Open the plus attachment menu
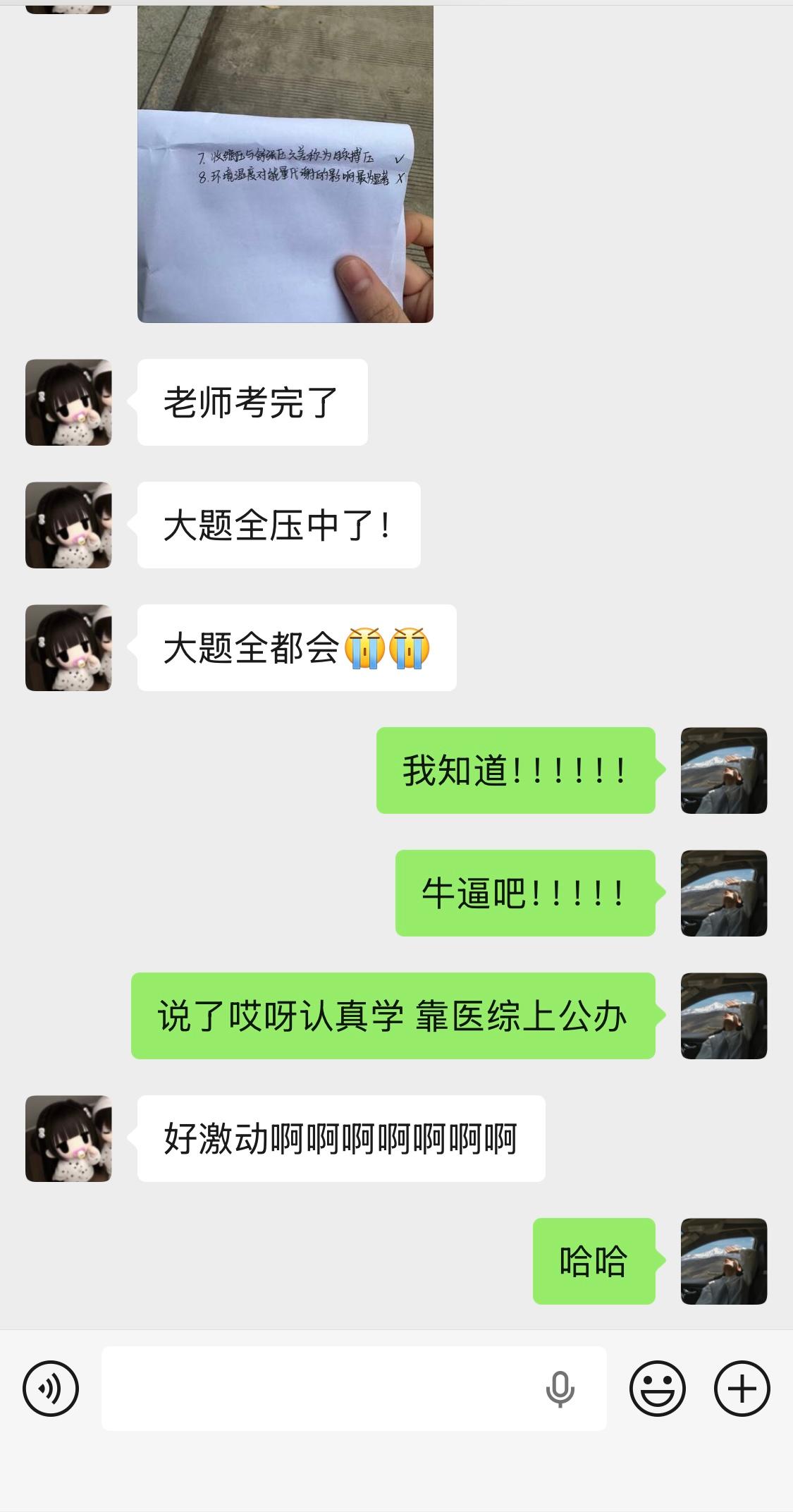The height and width of the screenshot is (1512, 793). point(742,1389)
